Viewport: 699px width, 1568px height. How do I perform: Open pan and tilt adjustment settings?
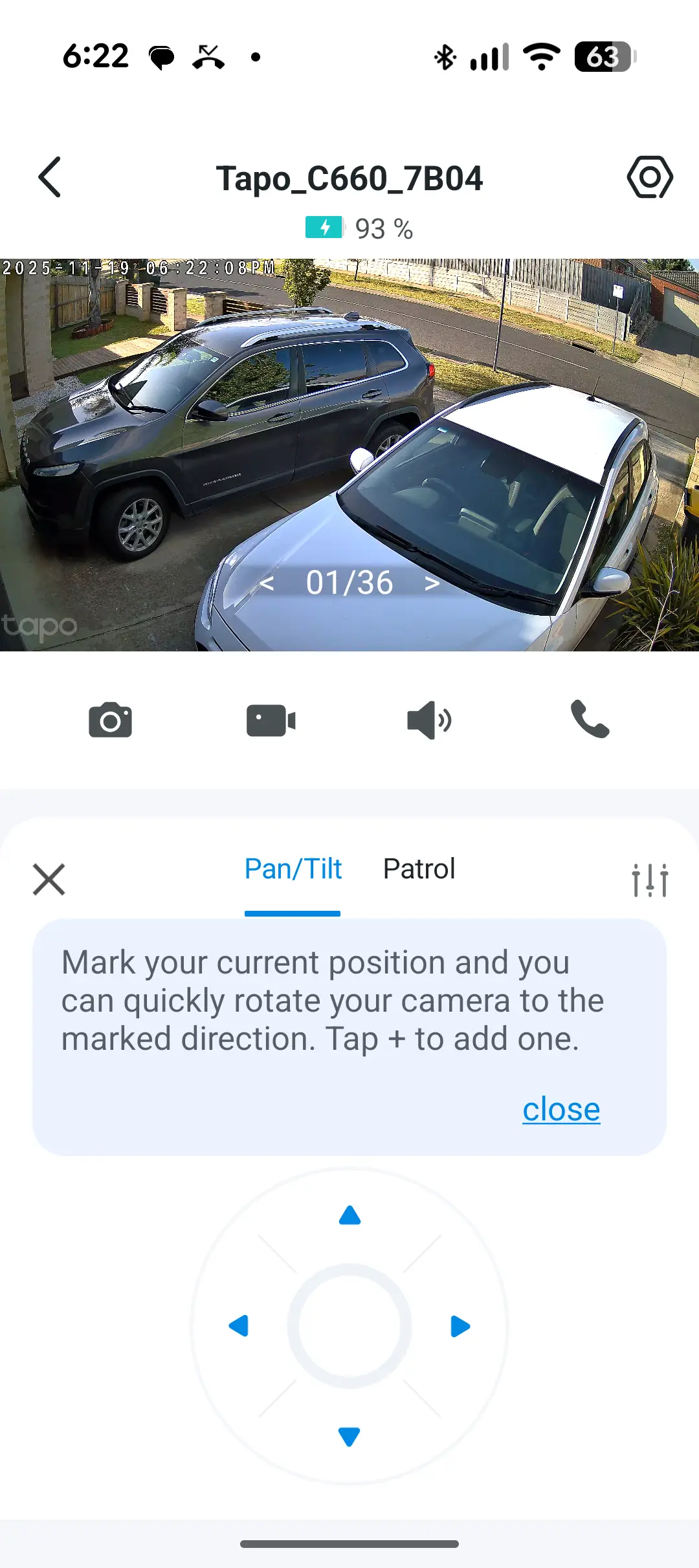click(x=650, y=880)
